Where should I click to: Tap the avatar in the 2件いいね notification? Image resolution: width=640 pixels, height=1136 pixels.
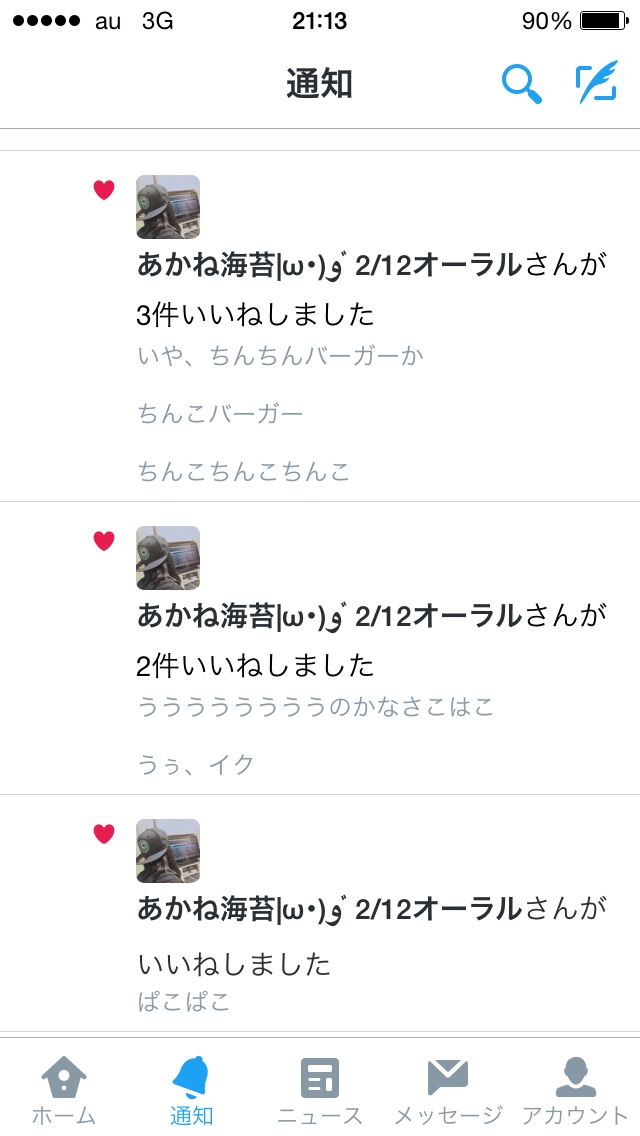click(x=168, y=558)
